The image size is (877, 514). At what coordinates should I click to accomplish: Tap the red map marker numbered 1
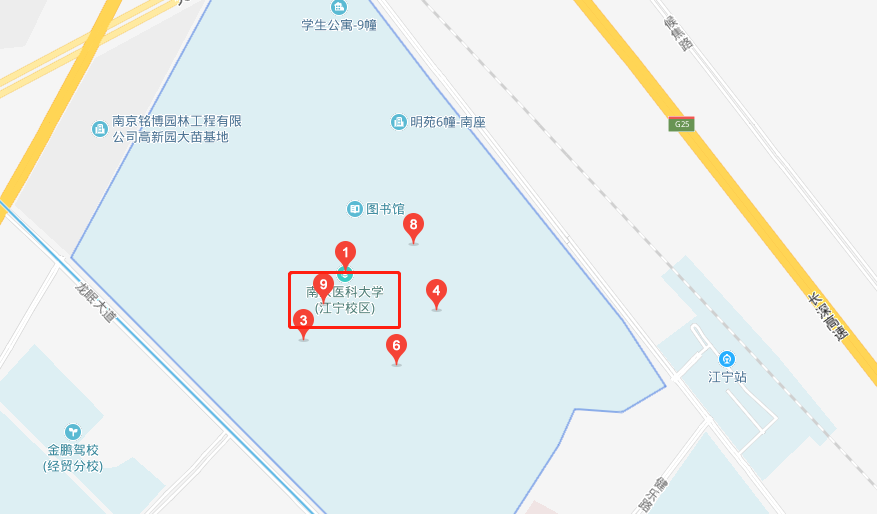coord(345,252)
